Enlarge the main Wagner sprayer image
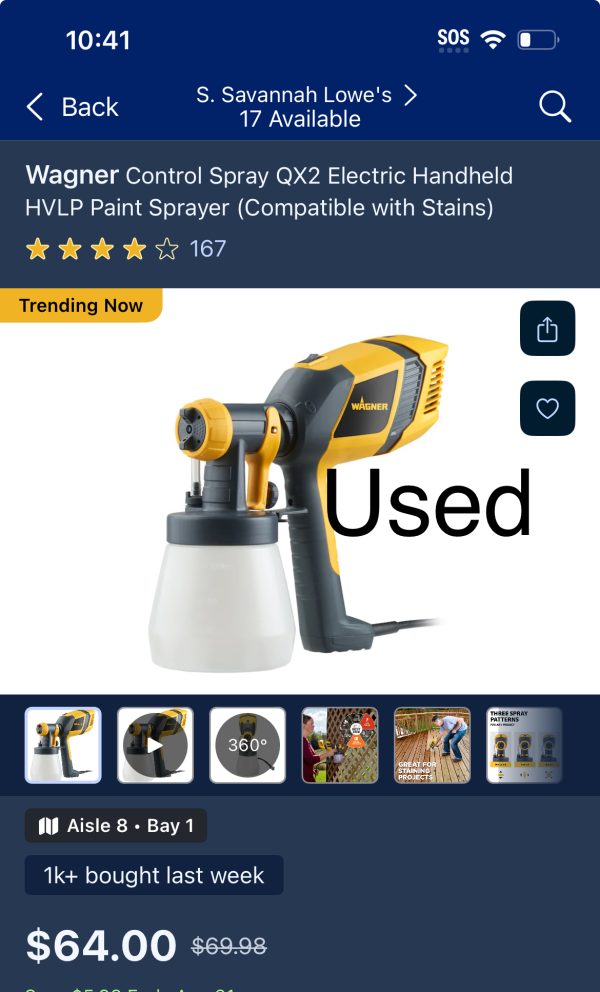The height and width of the screenshot is (992, 600). click(290, 500)
